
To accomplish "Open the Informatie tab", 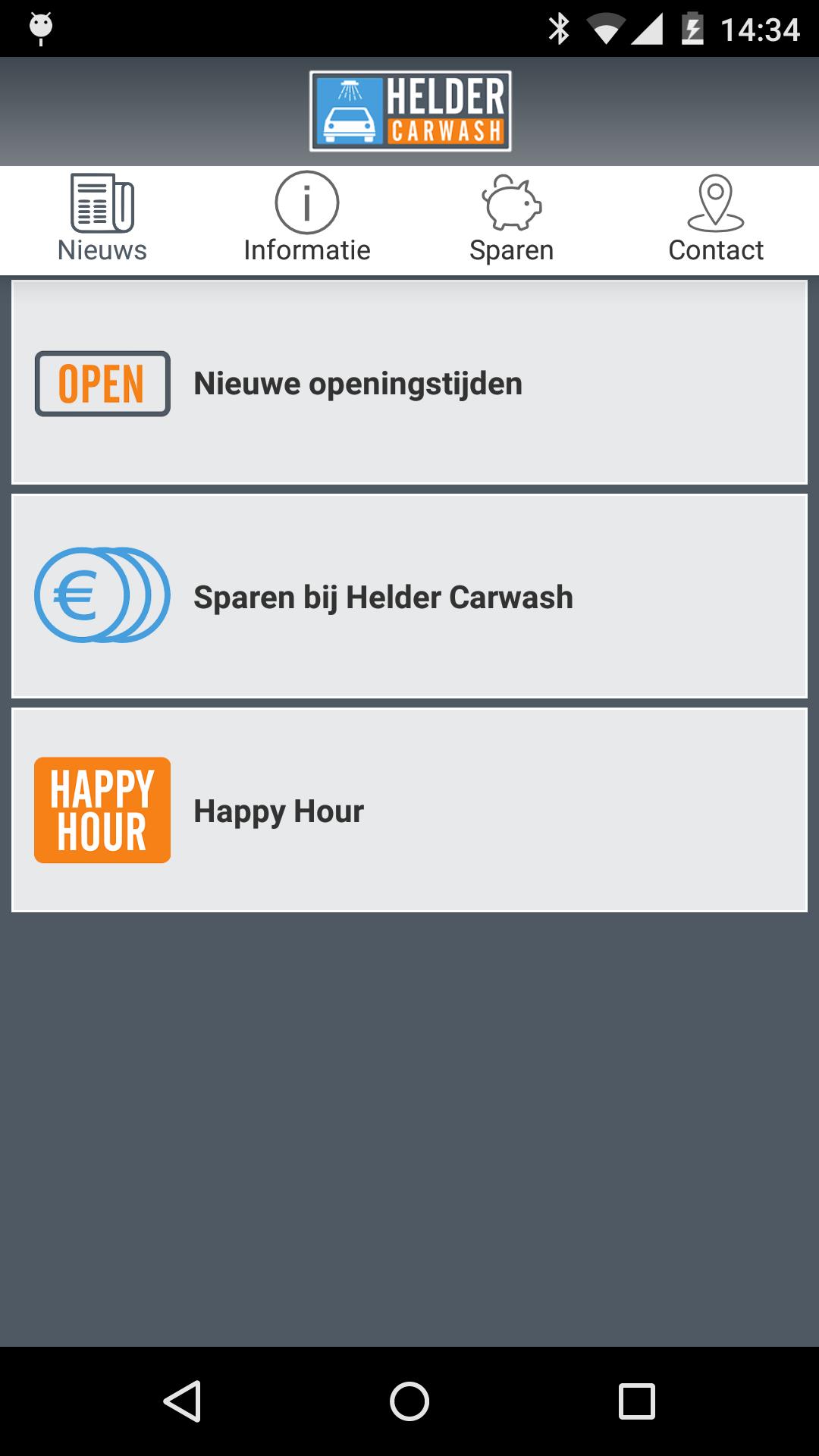I will pos(307,220).
